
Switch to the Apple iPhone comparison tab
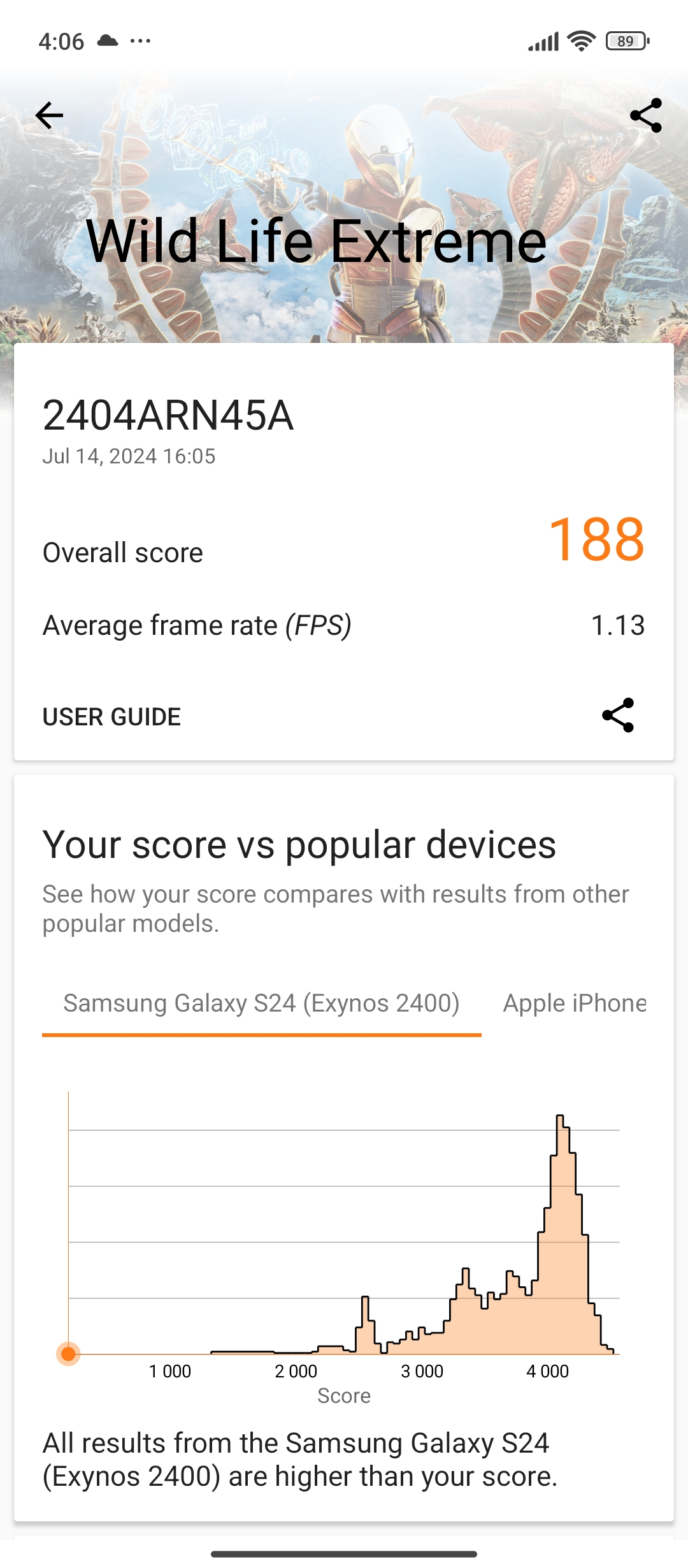tap(575, 1003)
